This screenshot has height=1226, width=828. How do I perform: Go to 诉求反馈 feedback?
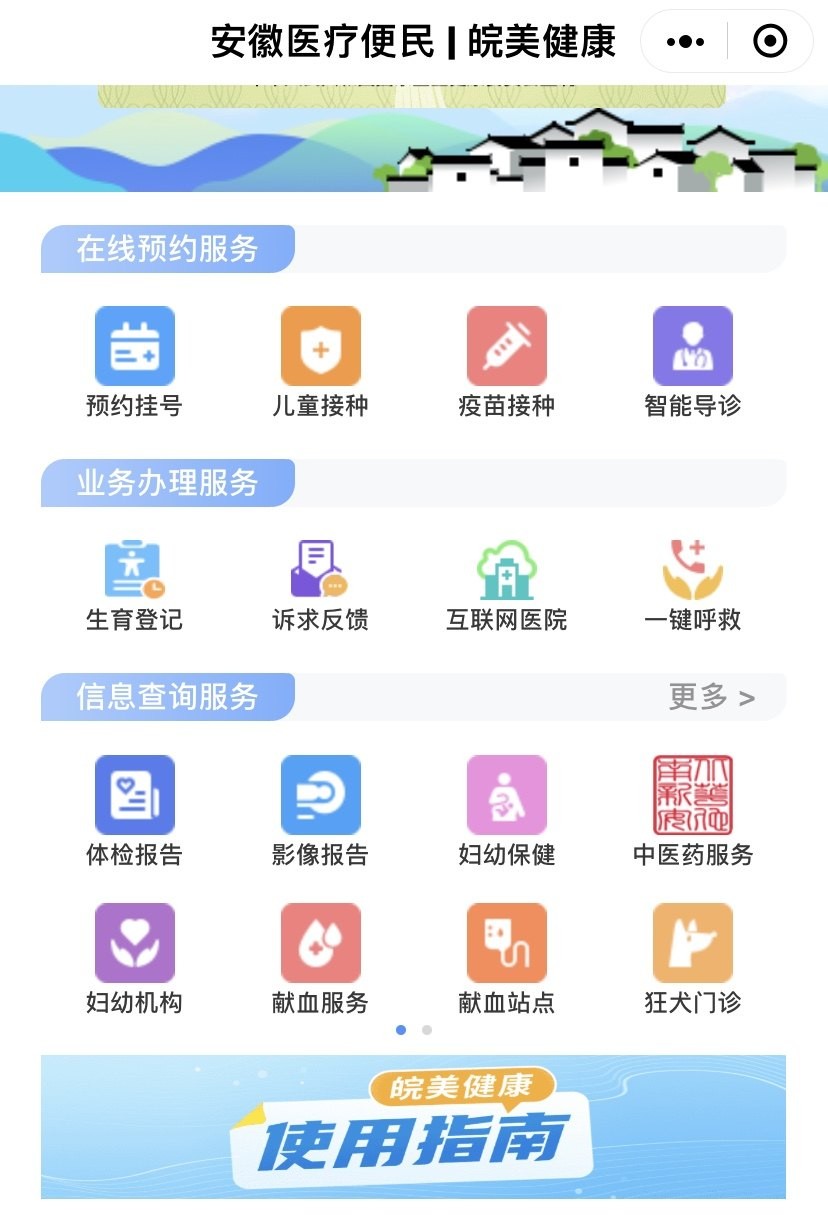(x=320, y=585)
